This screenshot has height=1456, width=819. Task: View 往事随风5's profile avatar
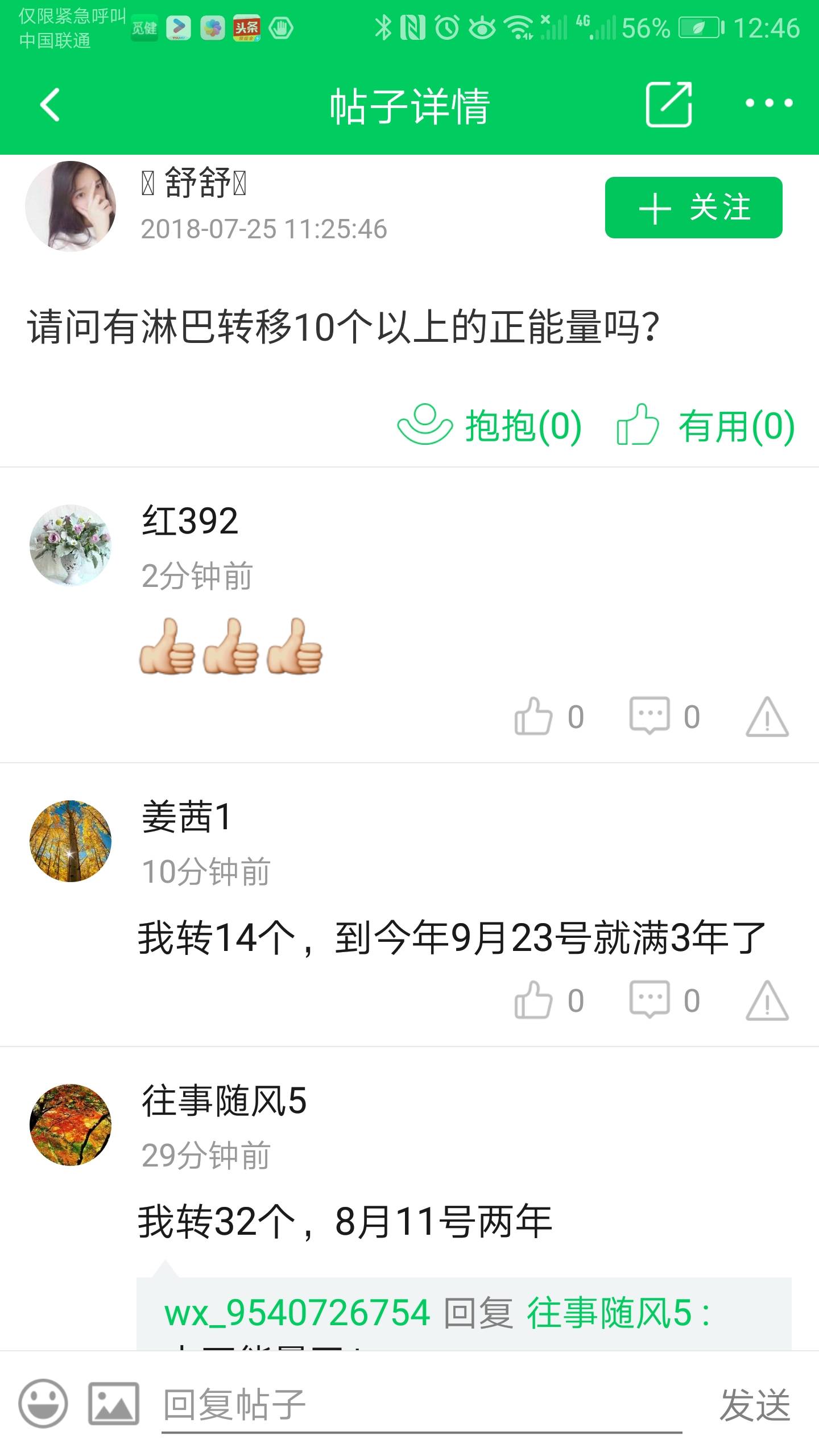[x=71, y=1124]
